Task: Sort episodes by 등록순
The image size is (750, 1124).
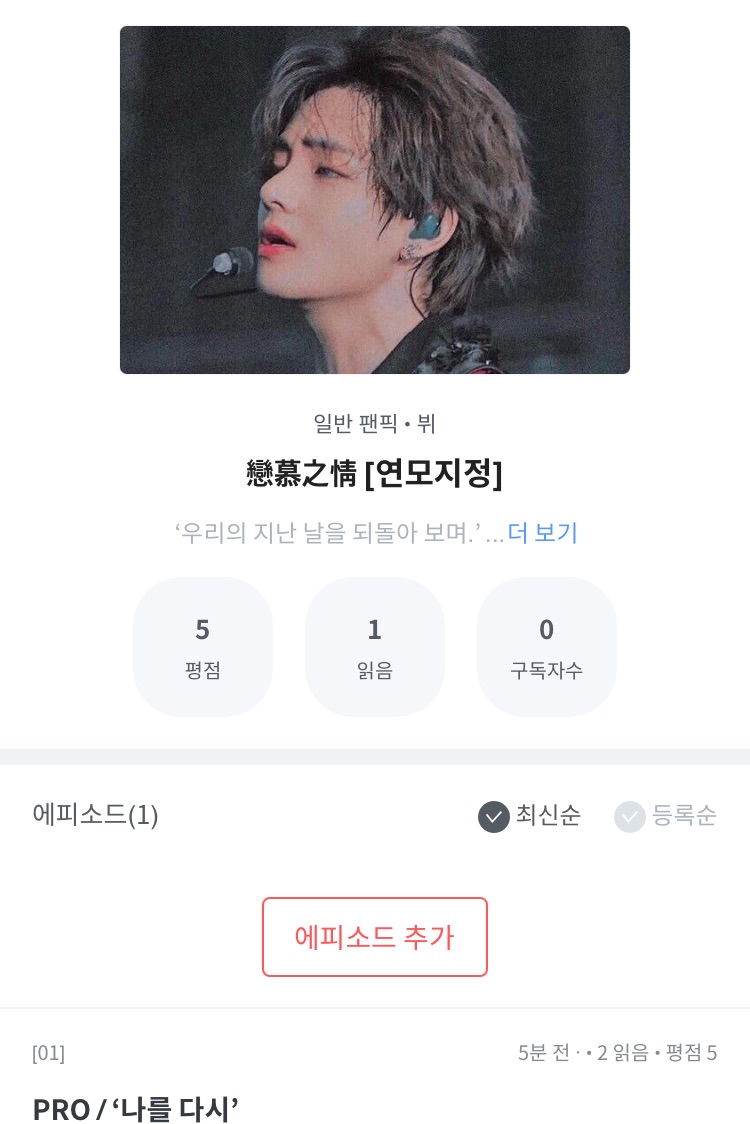Action: point(665,816)
